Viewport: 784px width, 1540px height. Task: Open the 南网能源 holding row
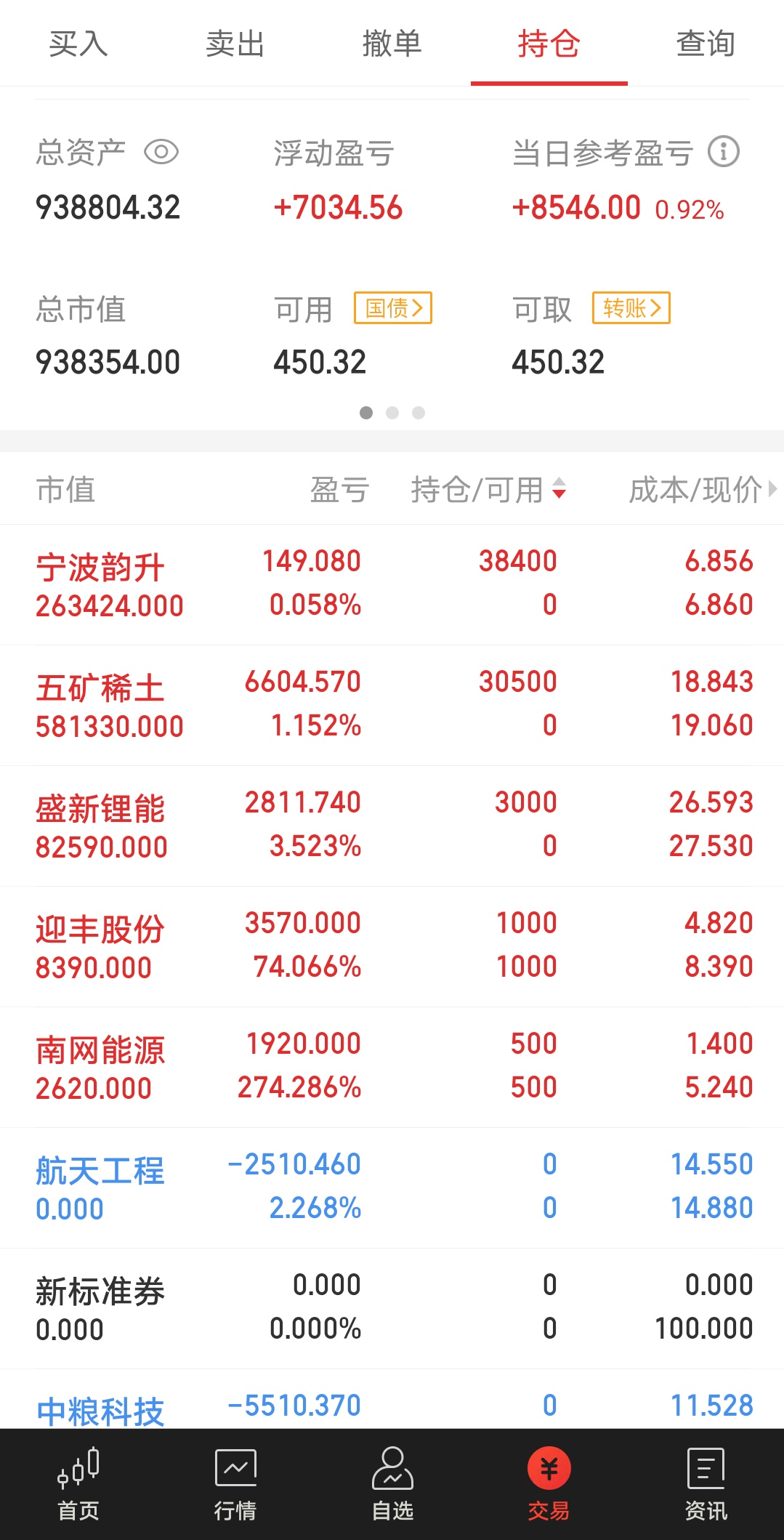pyautogui.click(x=392, y=1067)
